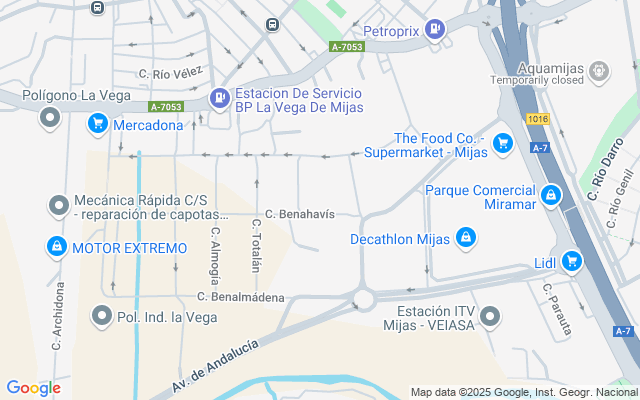Tap the BP La Vega De Mijas station pin
Screen dimensions: 640x400
point(218,98)
